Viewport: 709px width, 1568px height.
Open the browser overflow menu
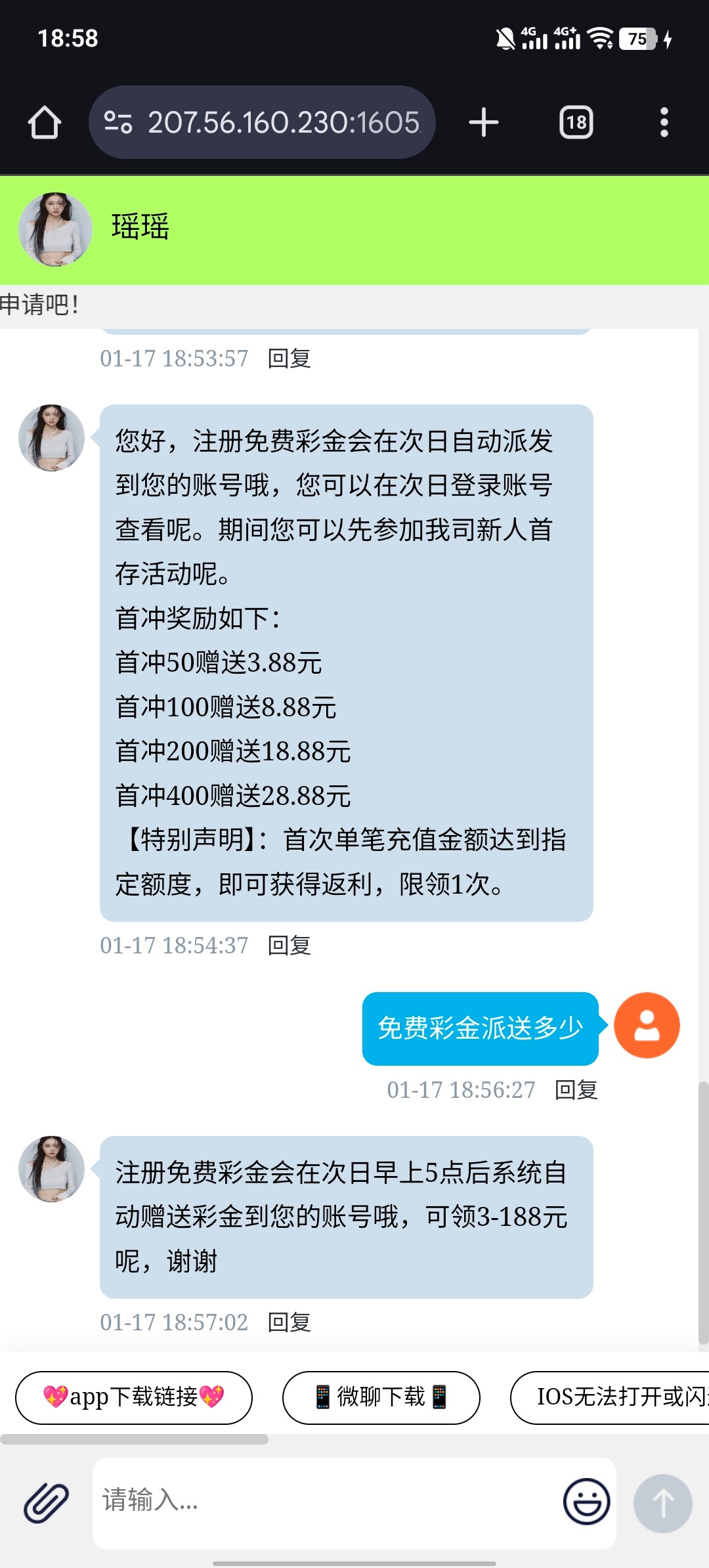tap(664, 123)
